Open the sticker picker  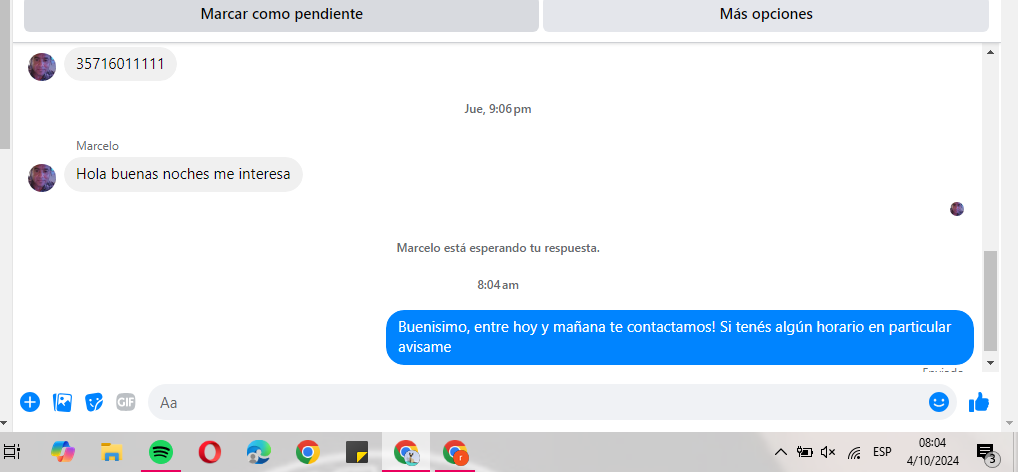[94, 402]
